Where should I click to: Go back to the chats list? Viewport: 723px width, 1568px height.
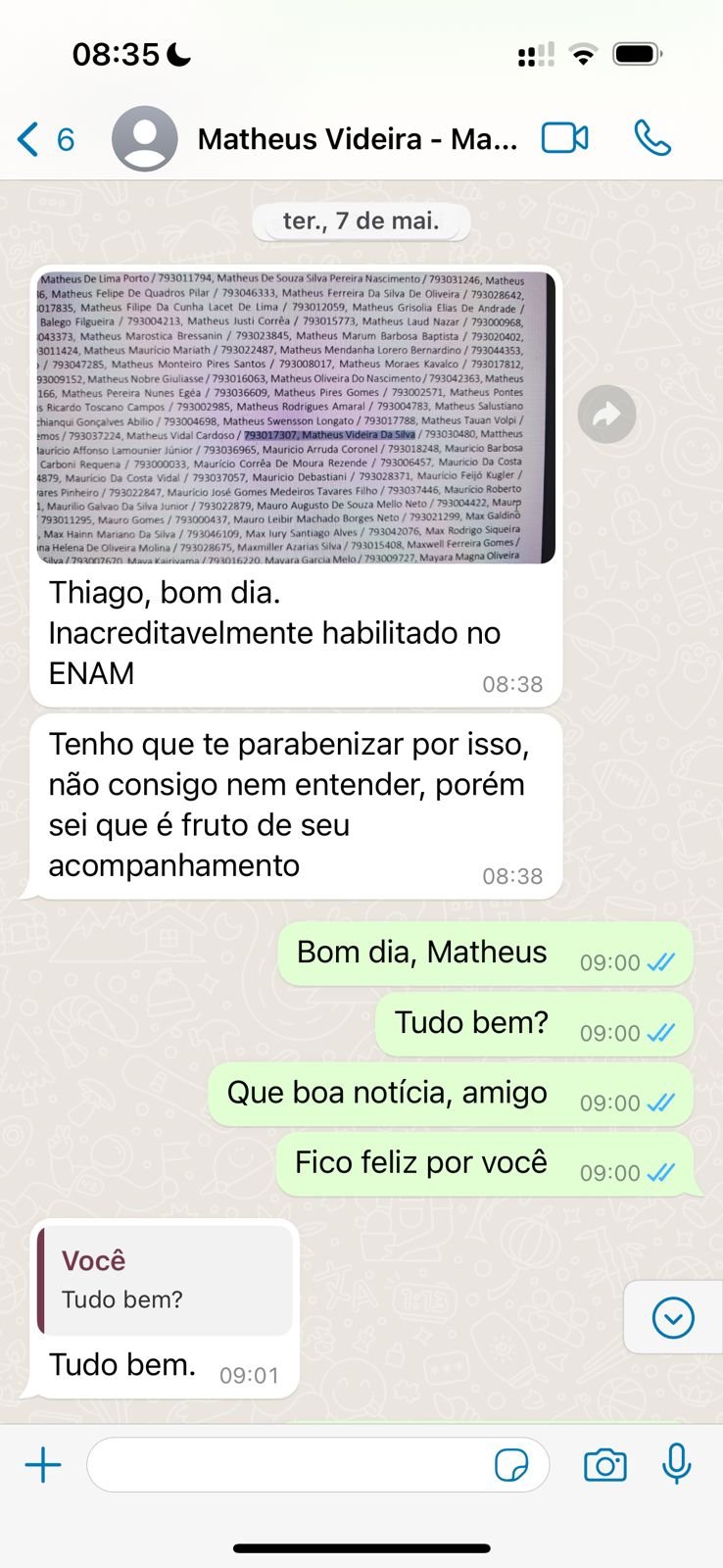45,139
